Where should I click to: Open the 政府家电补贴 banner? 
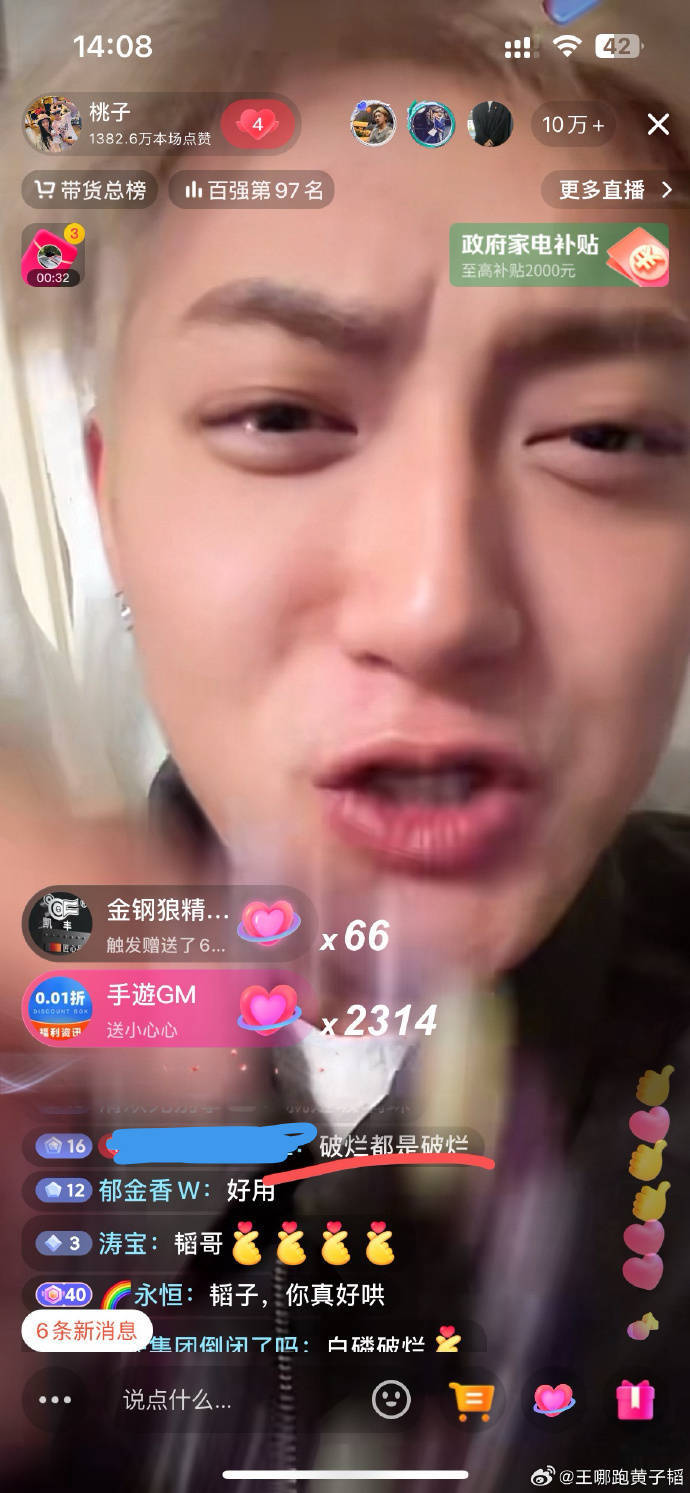[558, 255]
